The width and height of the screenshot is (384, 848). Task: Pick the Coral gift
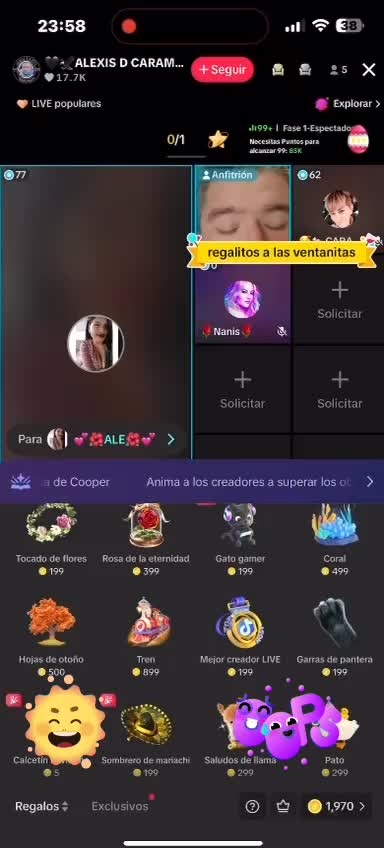click(x=334, y=539)
